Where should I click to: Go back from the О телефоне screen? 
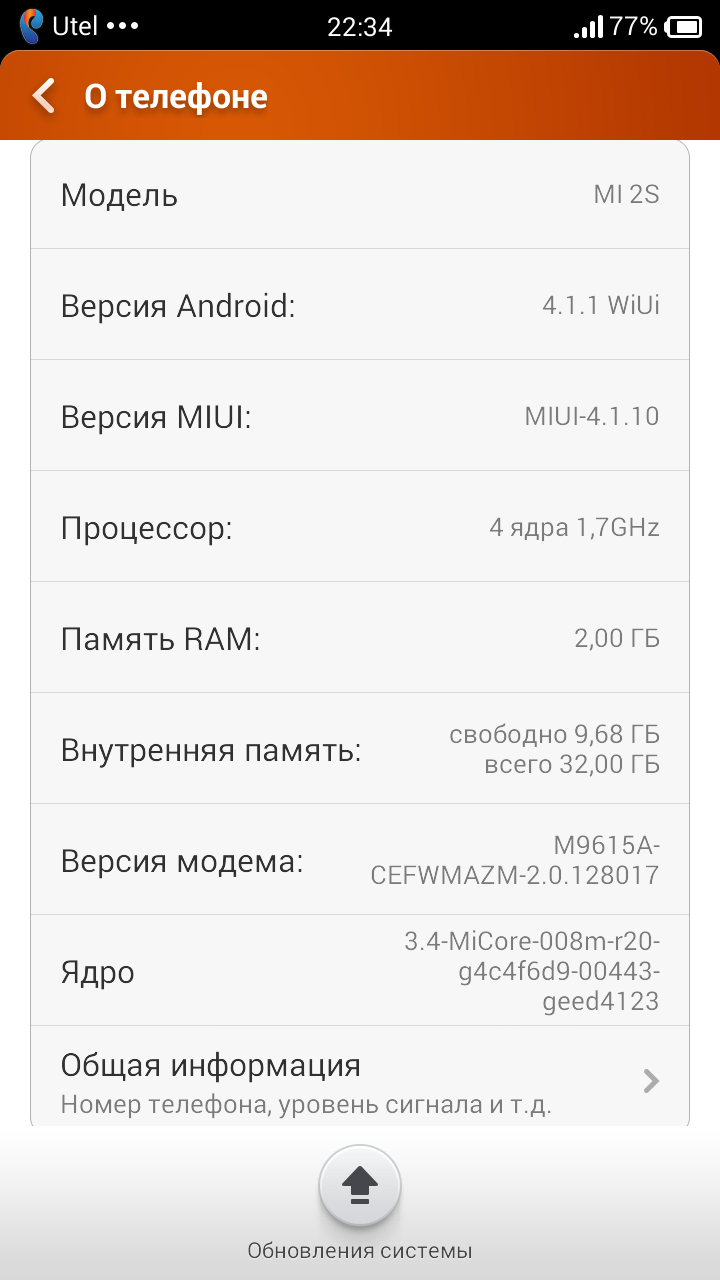coord(44,96)
